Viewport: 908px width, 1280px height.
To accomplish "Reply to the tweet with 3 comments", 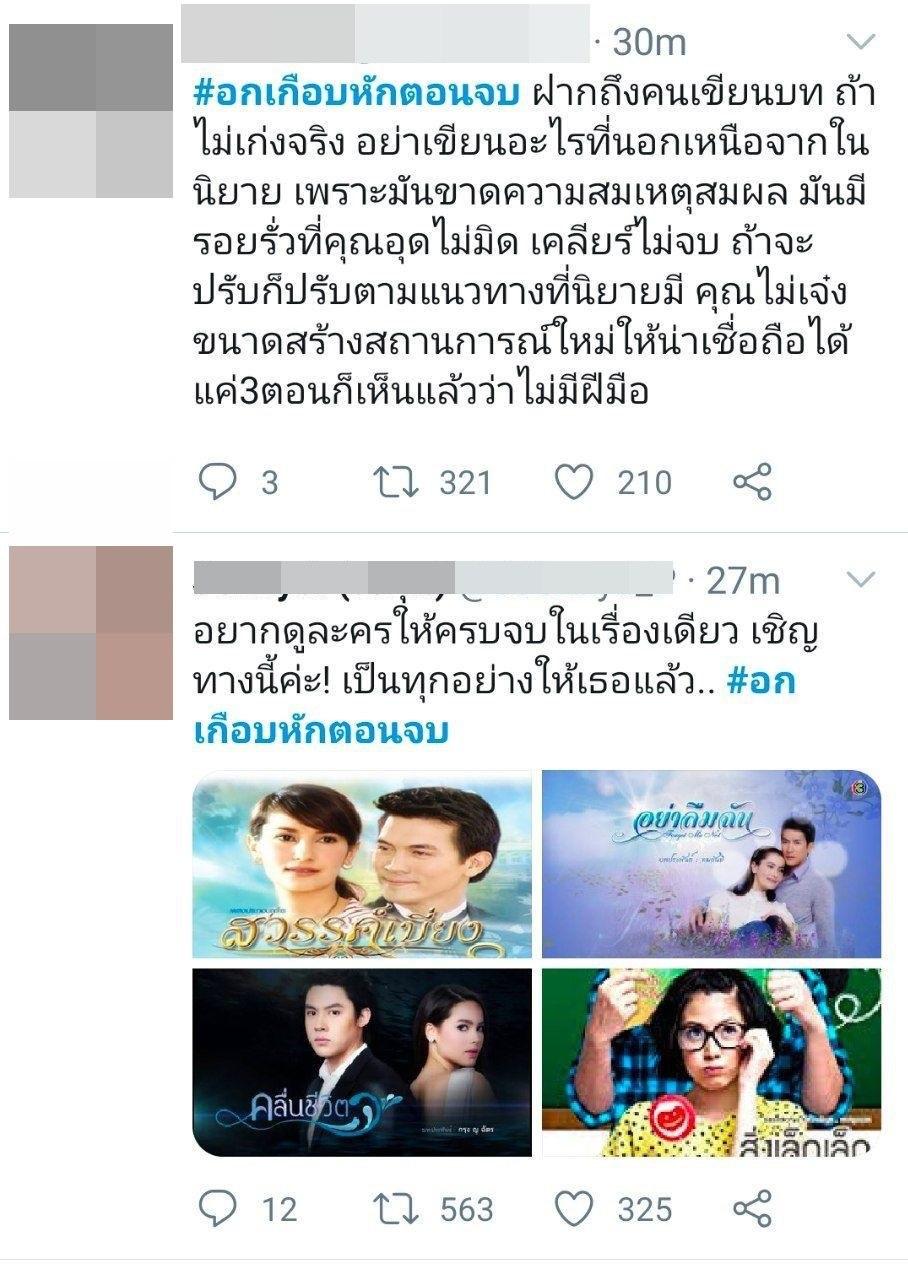I will pyautogui.click(x=217, y=483).
